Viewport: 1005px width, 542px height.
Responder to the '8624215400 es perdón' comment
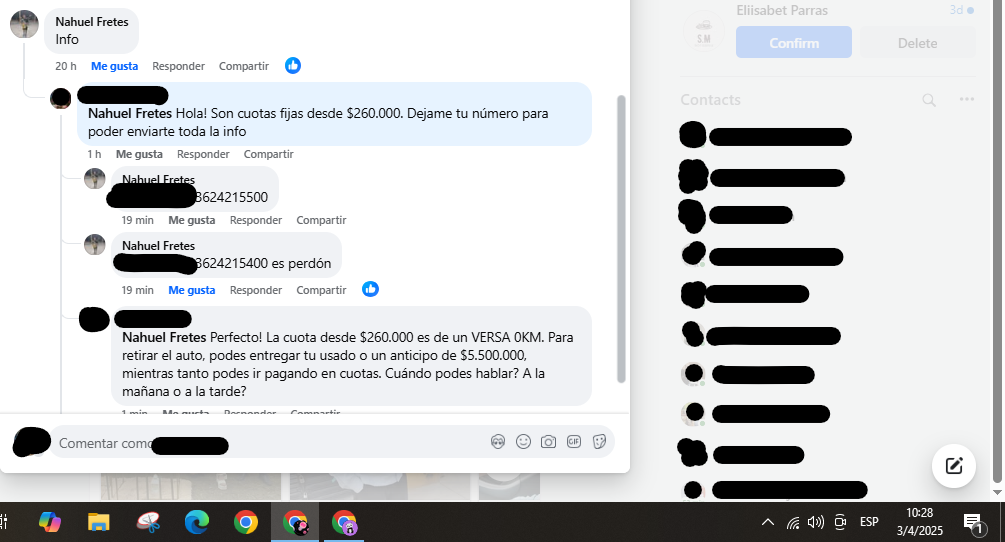256,290
